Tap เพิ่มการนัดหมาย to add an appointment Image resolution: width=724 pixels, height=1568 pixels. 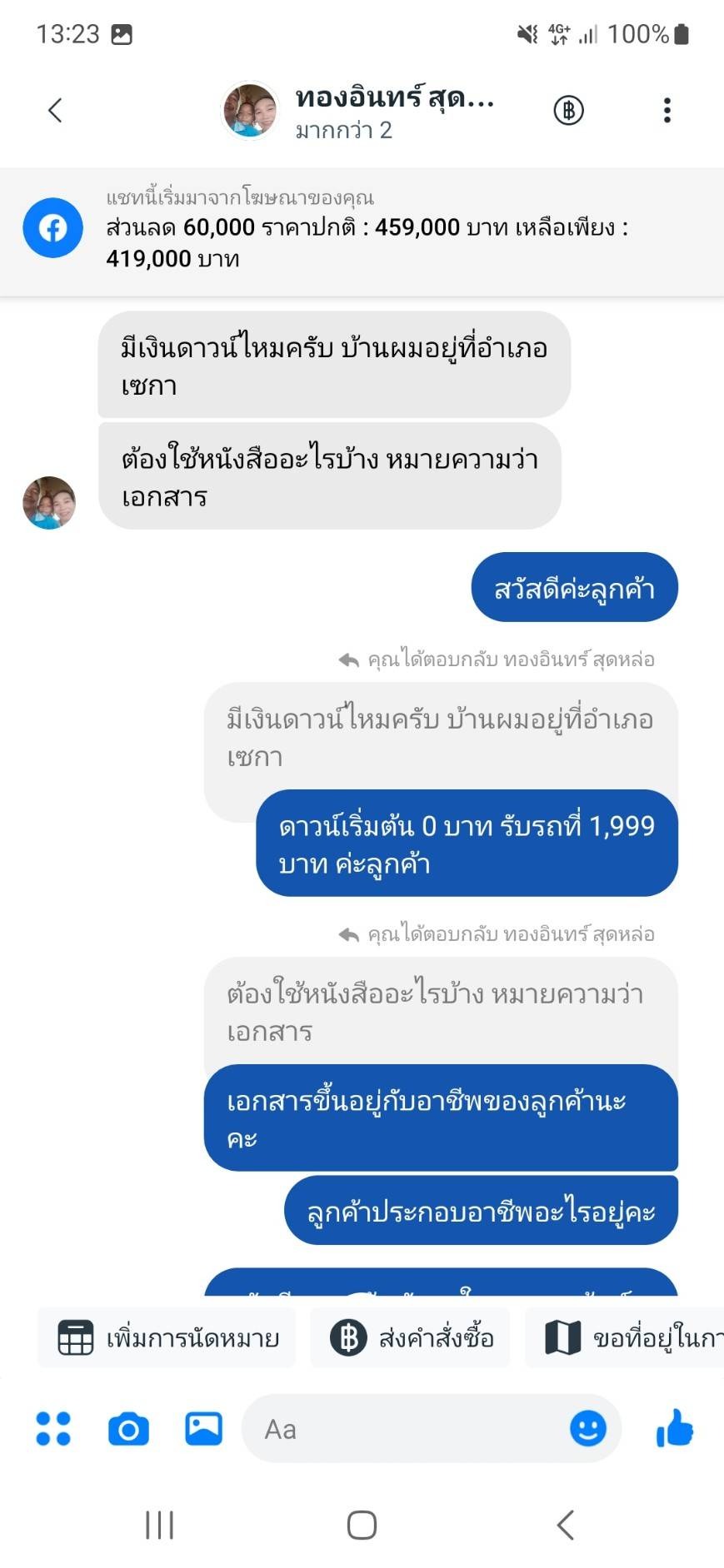coord(167,1338)
